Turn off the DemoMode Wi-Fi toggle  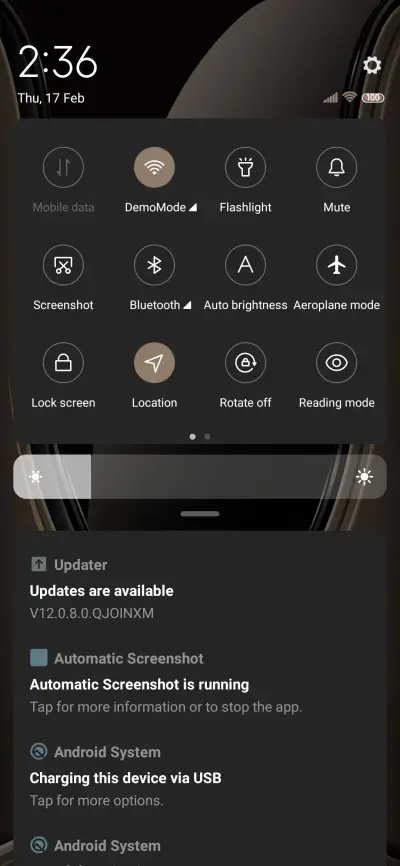pos(155,167)
